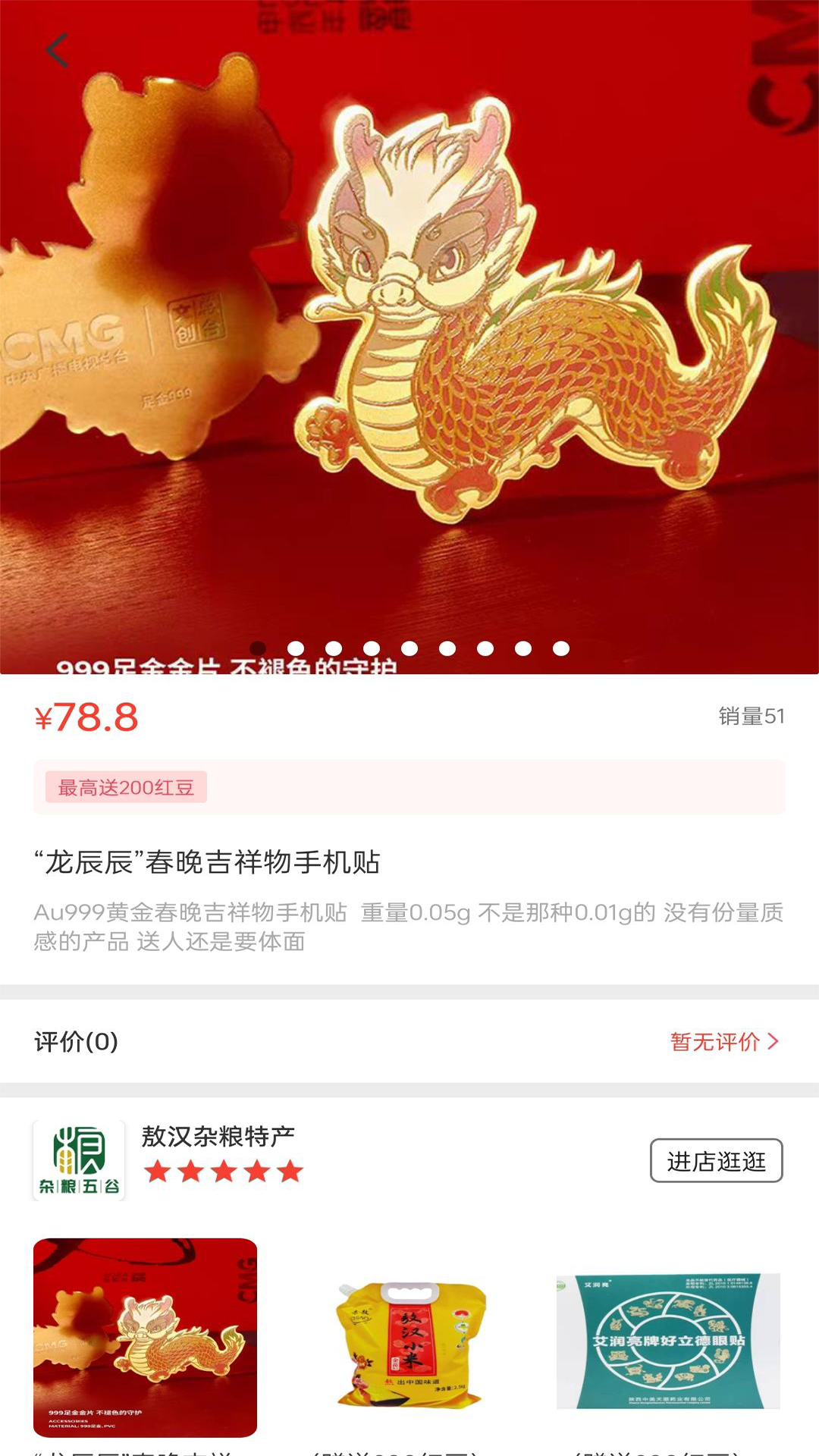Go back using the back arrow
The height and width of the screenshot is (1456, 819).
pos(53,49)
